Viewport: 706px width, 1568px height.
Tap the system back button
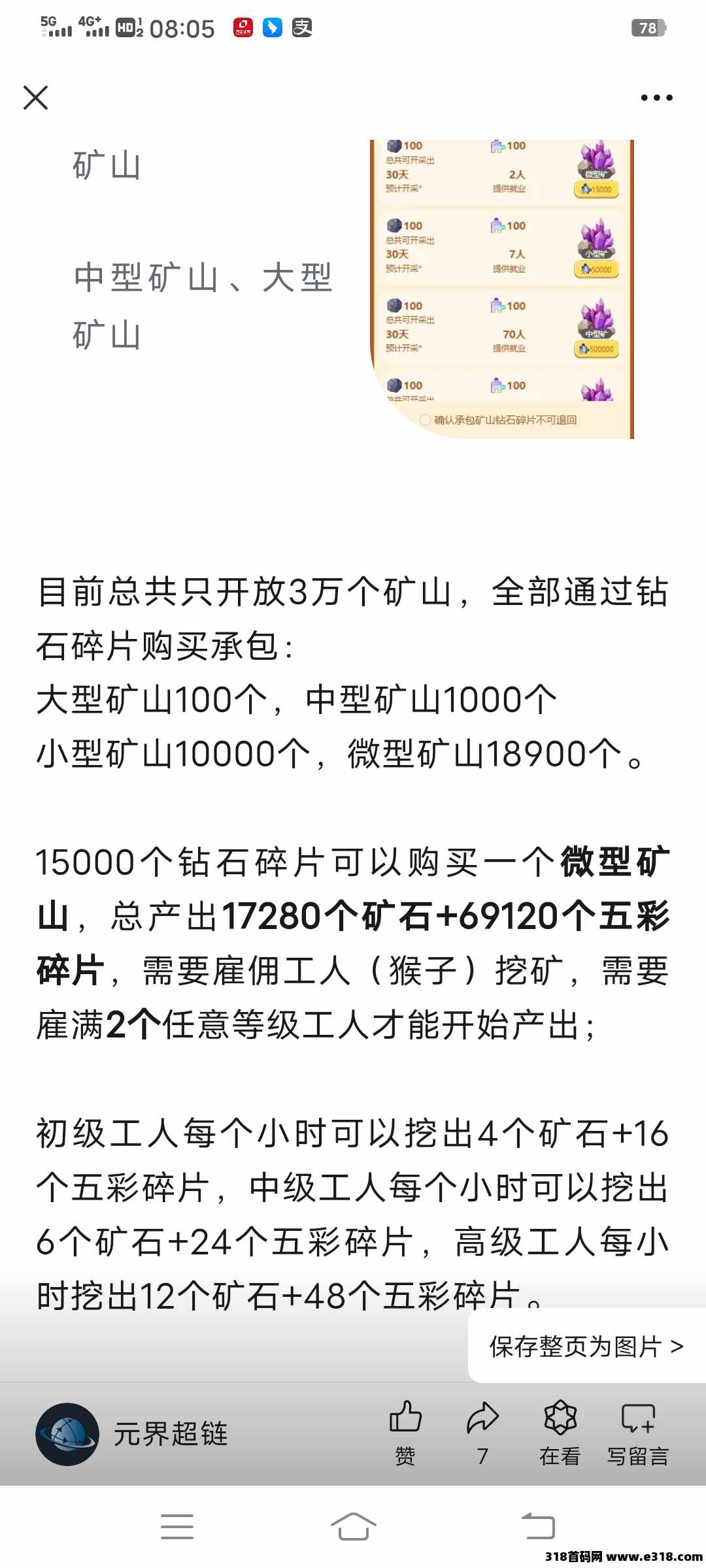coord(538,1527)
